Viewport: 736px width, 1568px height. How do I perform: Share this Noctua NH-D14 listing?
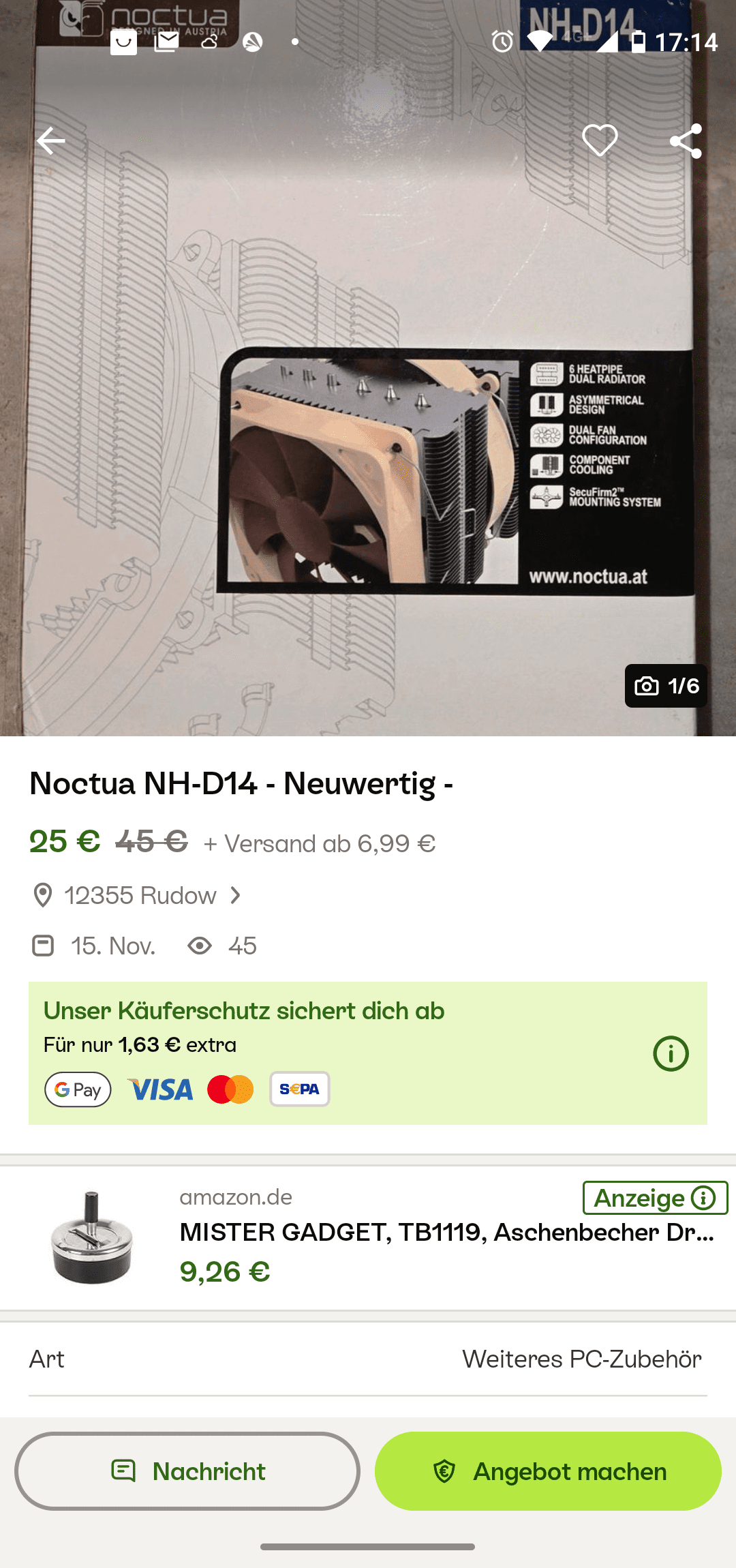point(686,141)
